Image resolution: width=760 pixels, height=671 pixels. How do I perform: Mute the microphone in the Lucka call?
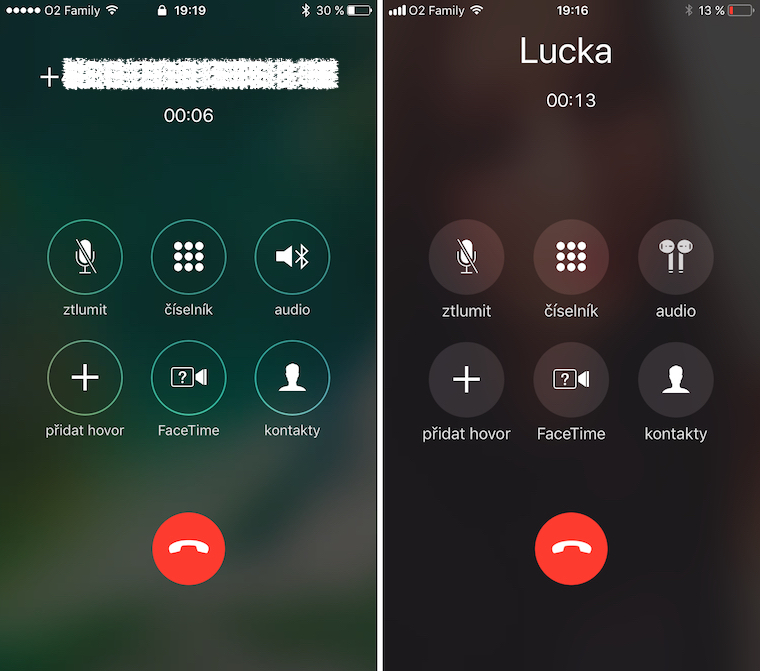click(466, 257)
